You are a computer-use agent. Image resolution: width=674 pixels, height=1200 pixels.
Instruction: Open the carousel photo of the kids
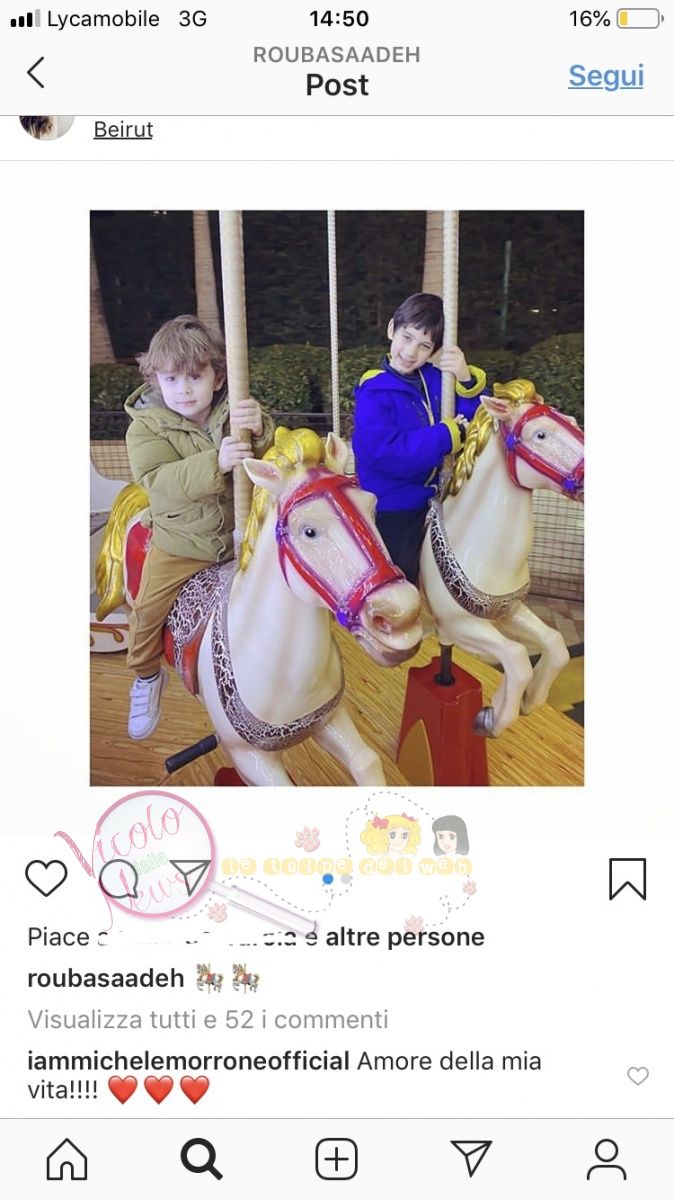point(337,498)
